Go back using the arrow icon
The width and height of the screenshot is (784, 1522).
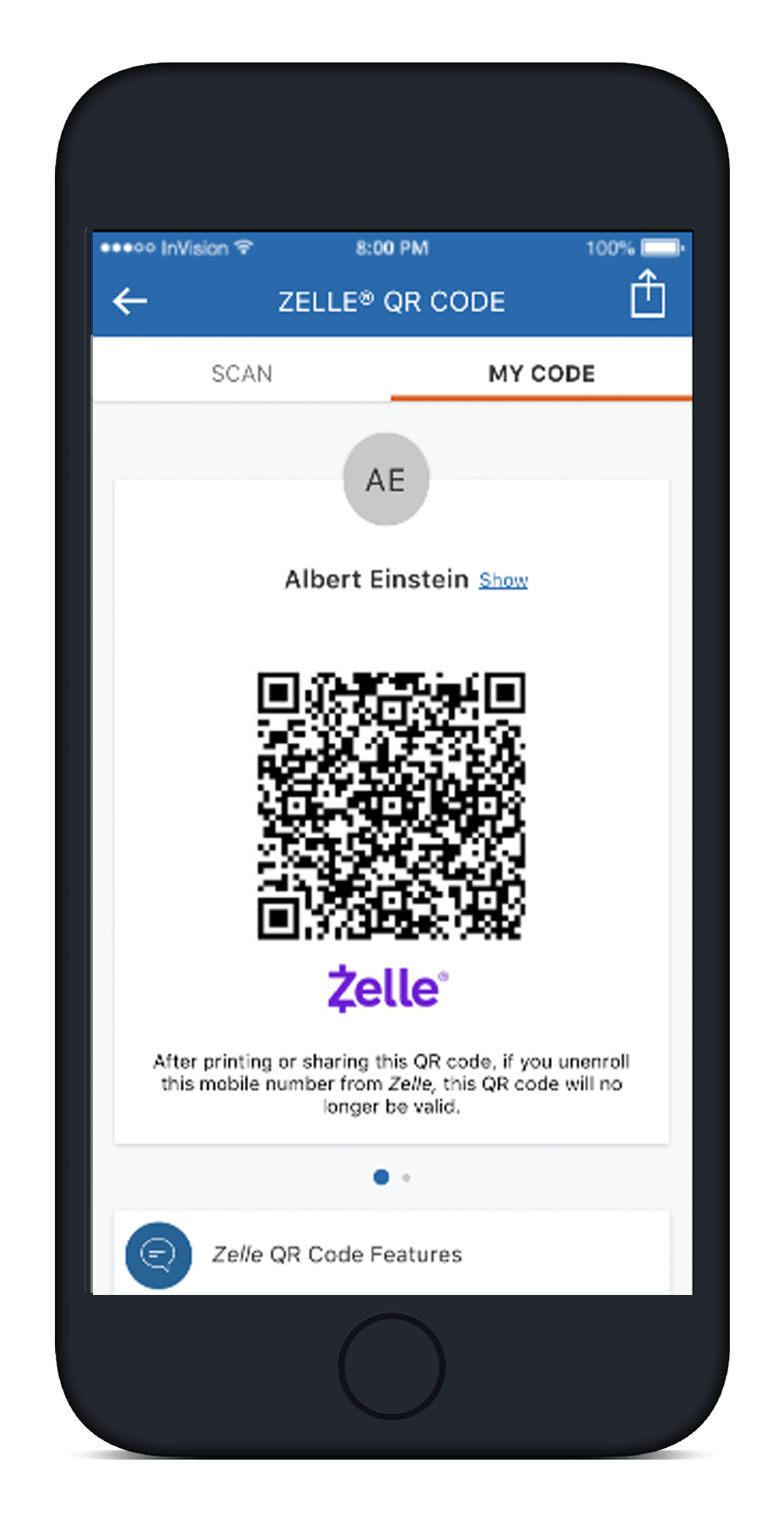click(x=130, y=301)
